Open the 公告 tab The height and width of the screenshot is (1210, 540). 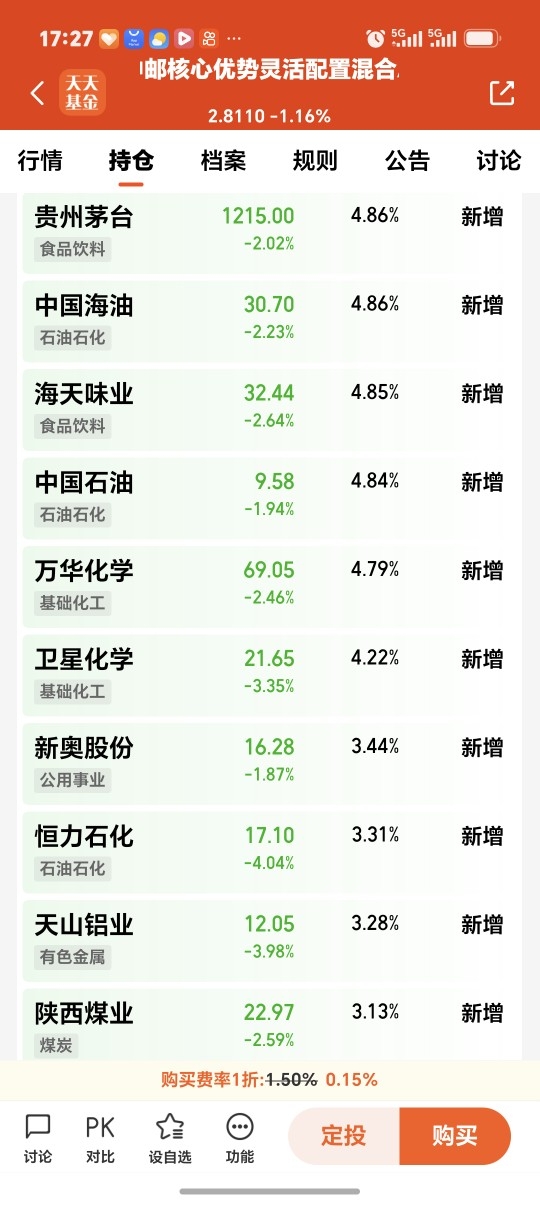(407, 161)
